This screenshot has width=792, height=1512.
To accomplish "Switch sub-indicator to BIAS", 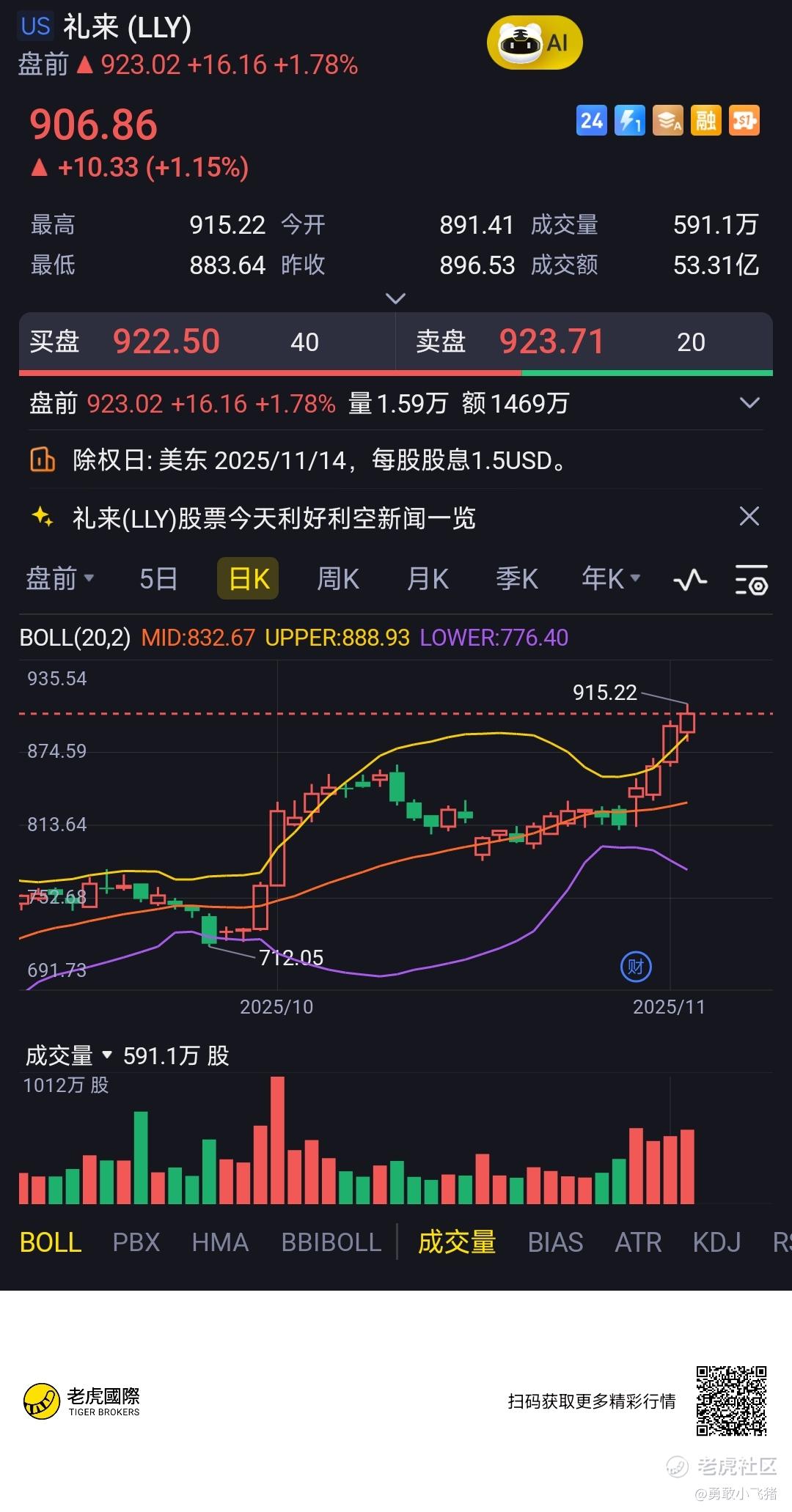I will pyautogui.click(x=555, y=1242).
